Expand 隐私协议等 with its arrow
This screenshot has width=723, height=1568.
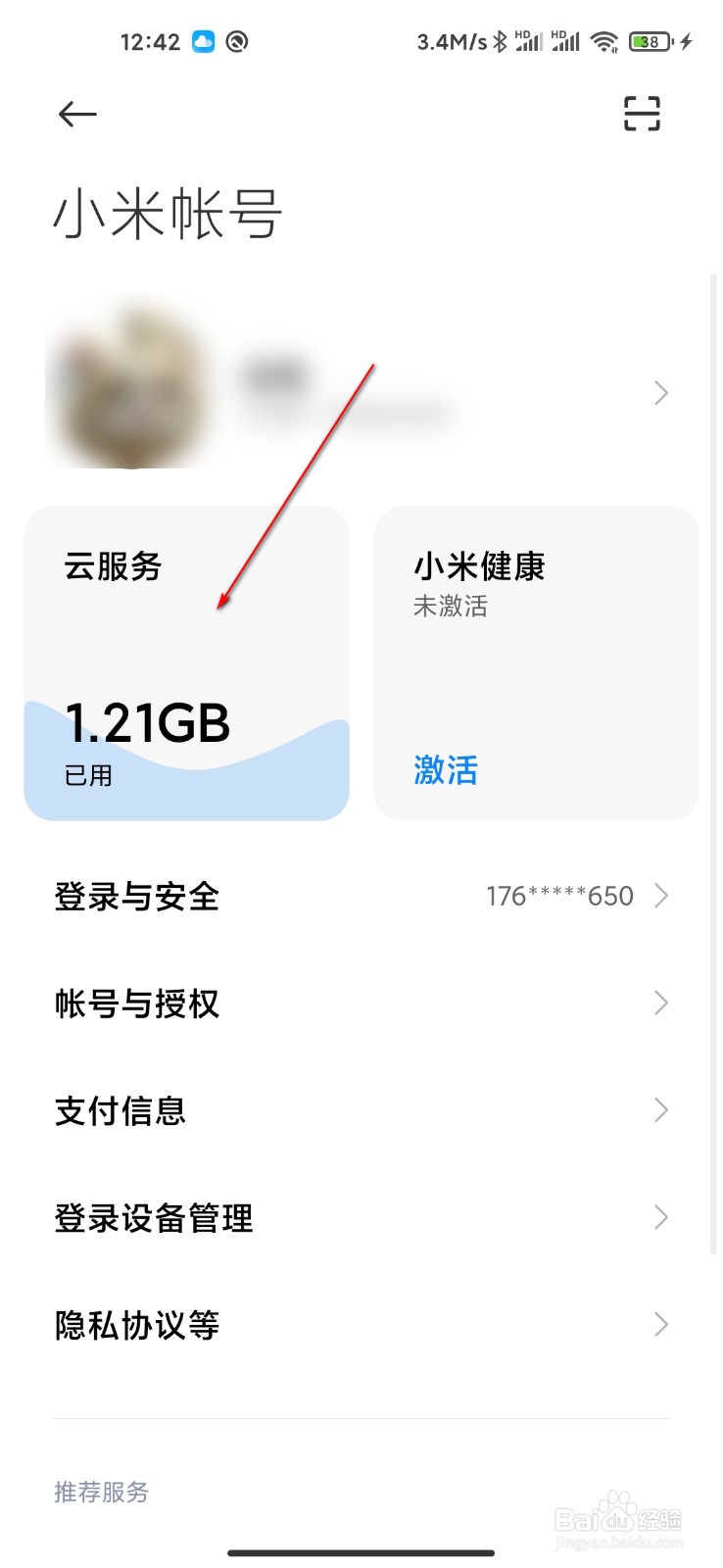click(x=659, y=1325)
